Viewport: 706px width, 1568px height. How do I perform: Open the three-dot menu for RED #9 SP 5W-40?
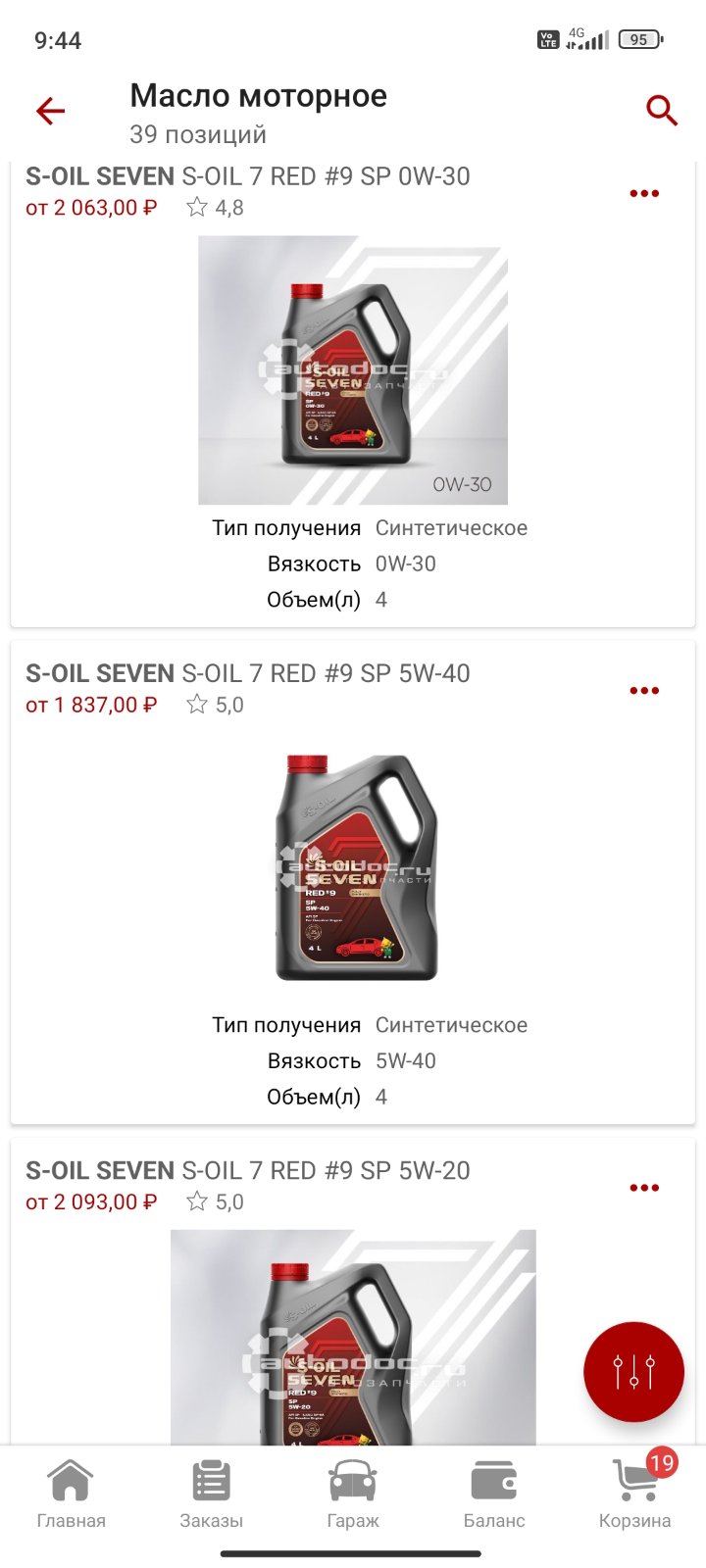coord(644,690)
